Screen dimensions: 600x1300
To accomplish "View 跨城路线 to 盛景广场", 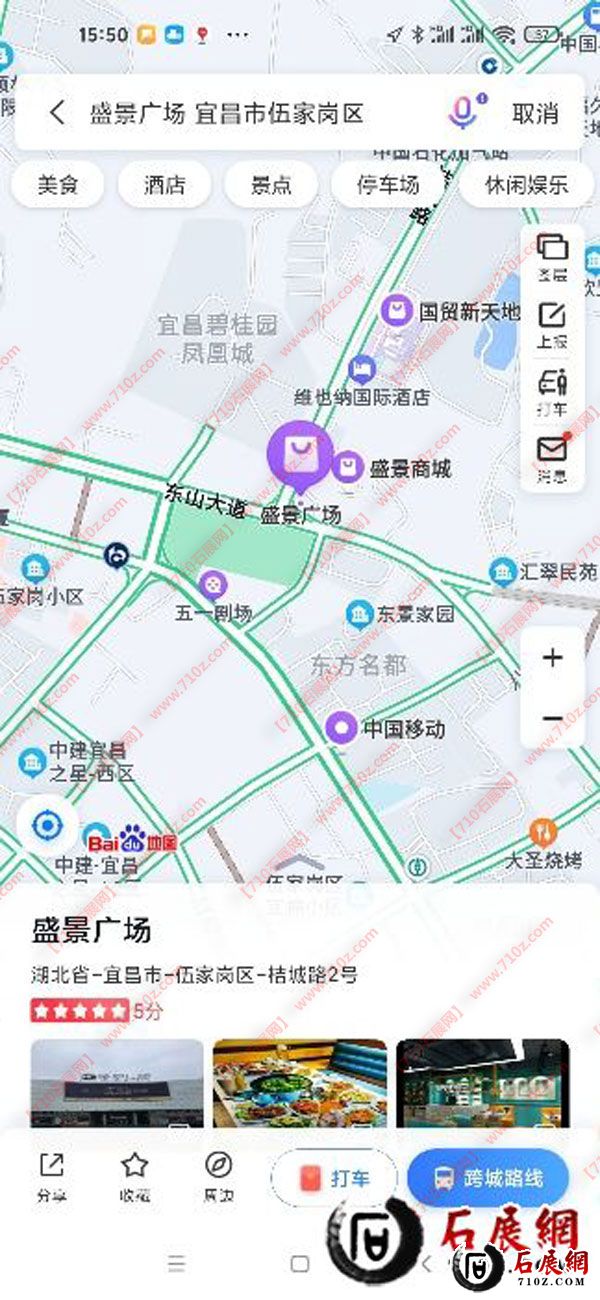I will [488, 1178].
